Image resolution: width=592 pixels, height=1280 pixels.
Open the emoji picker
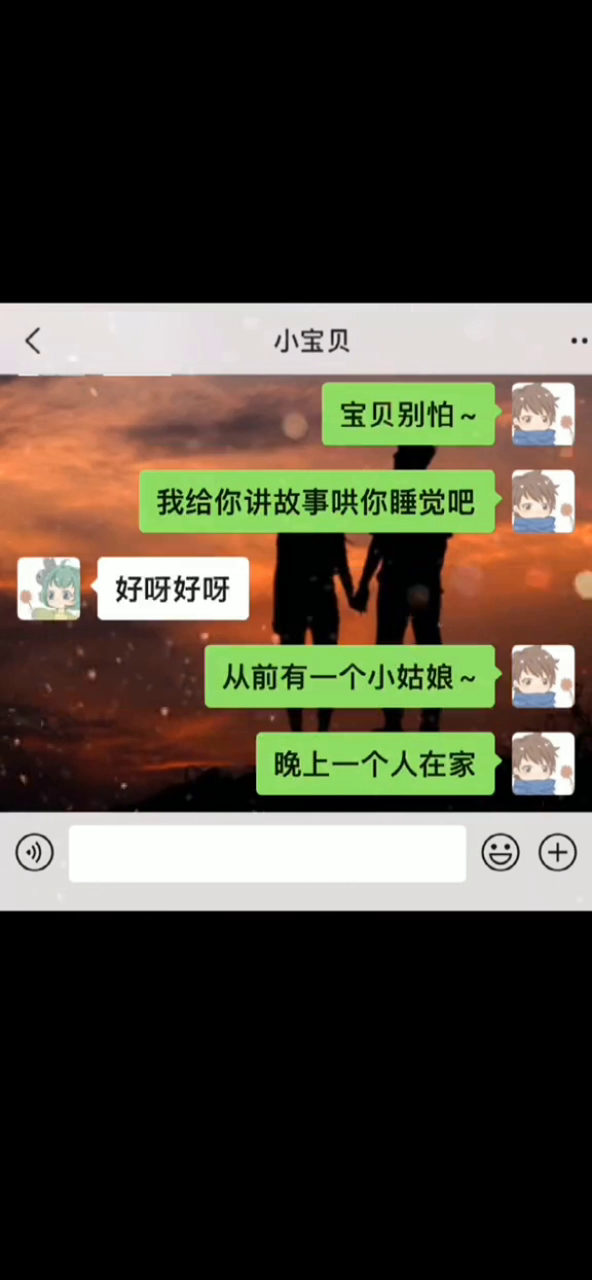pos(500,853)
